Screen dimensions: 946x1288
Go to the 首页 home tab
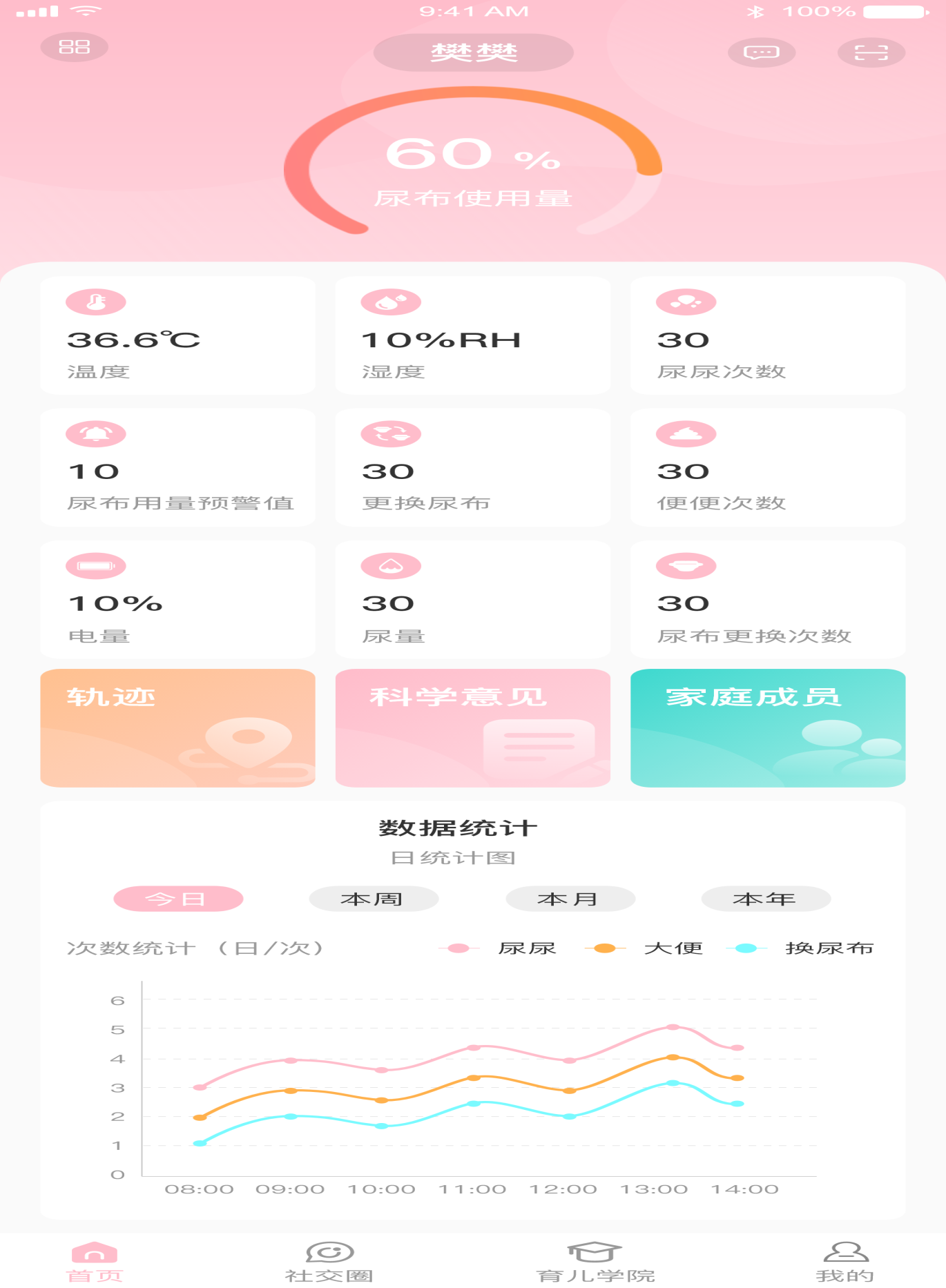95,1262
